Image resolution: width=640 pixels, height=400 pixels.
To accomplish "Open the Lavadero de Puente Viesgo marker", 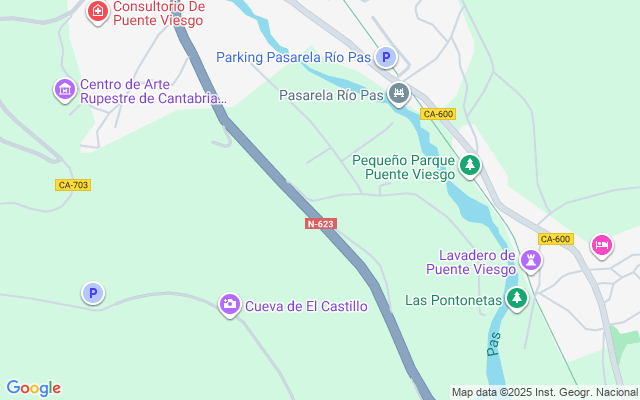I will (x=530, y=262).
